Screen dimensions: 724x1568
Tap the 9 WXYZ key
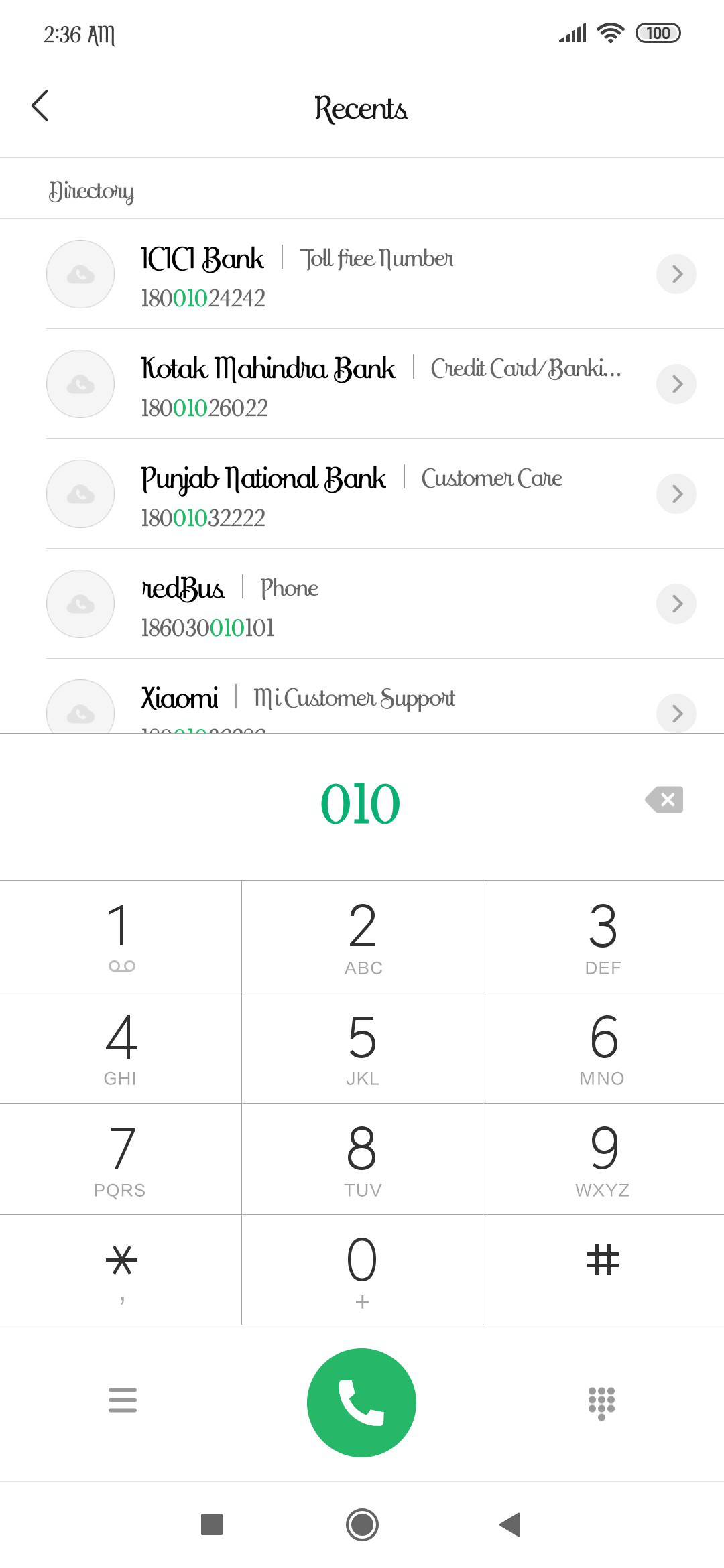tap(603, 1159)
